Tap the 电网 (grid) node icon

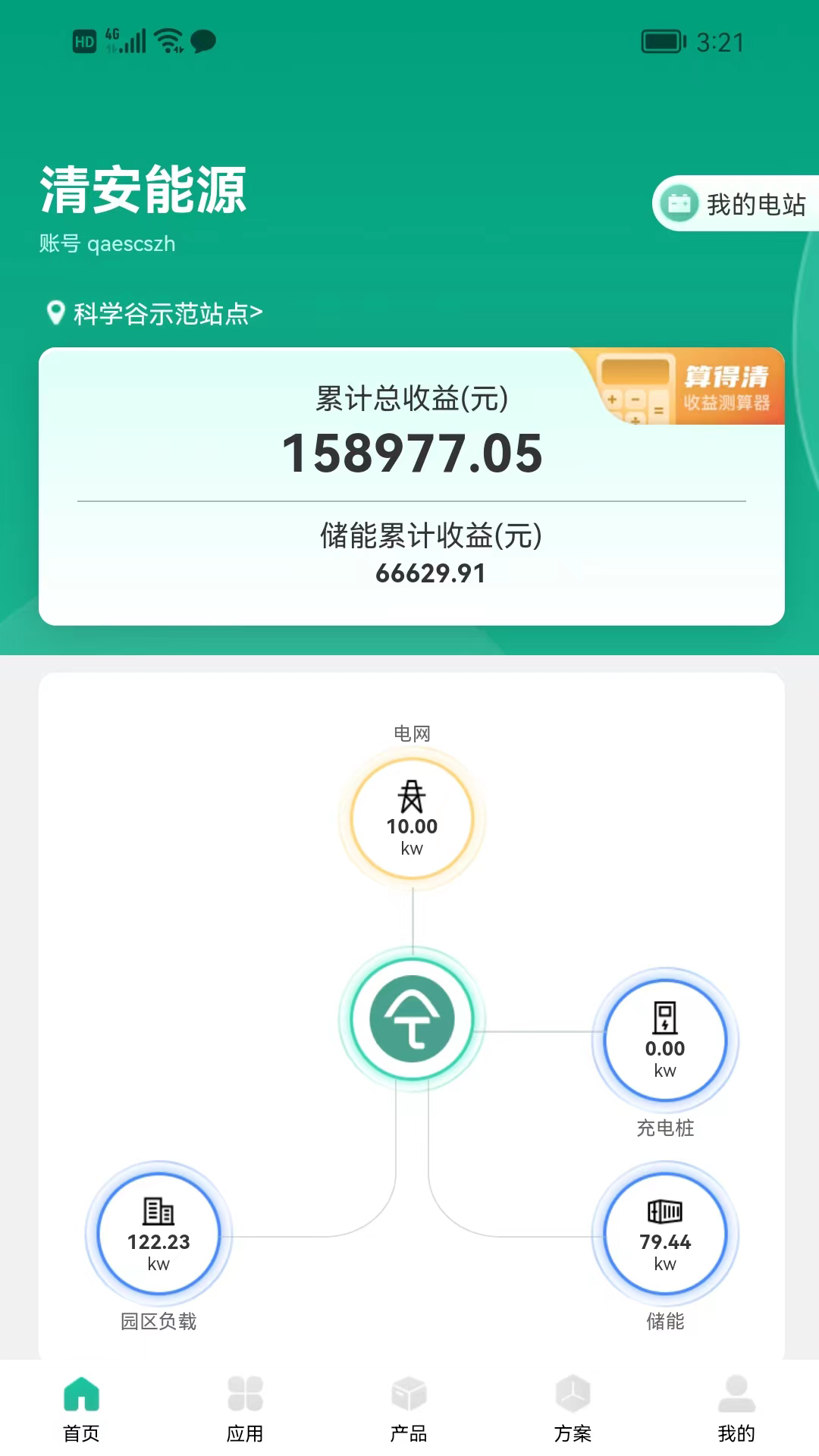click(412, 796)
